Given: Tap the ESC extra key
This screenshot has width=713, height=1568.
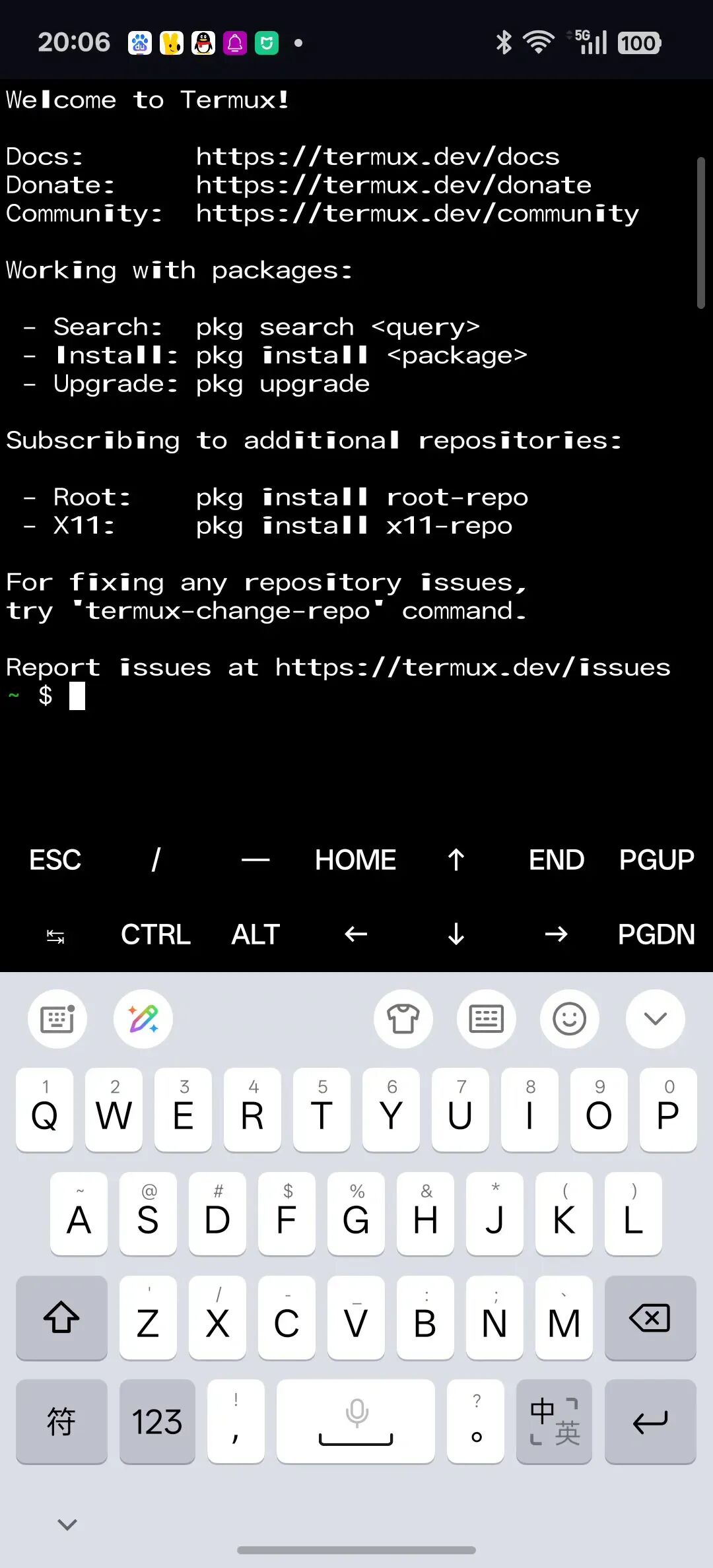Looking at the screenshot, I should (55, 860).
